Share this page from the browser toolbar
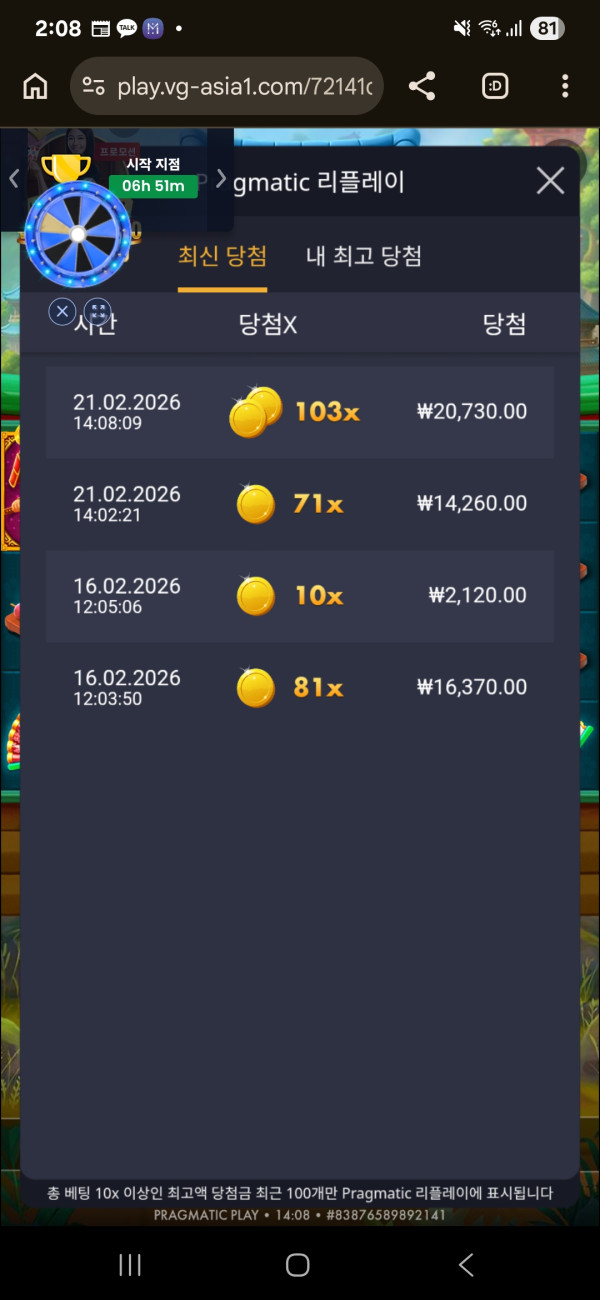The image size is (600, 1300). 422,87
